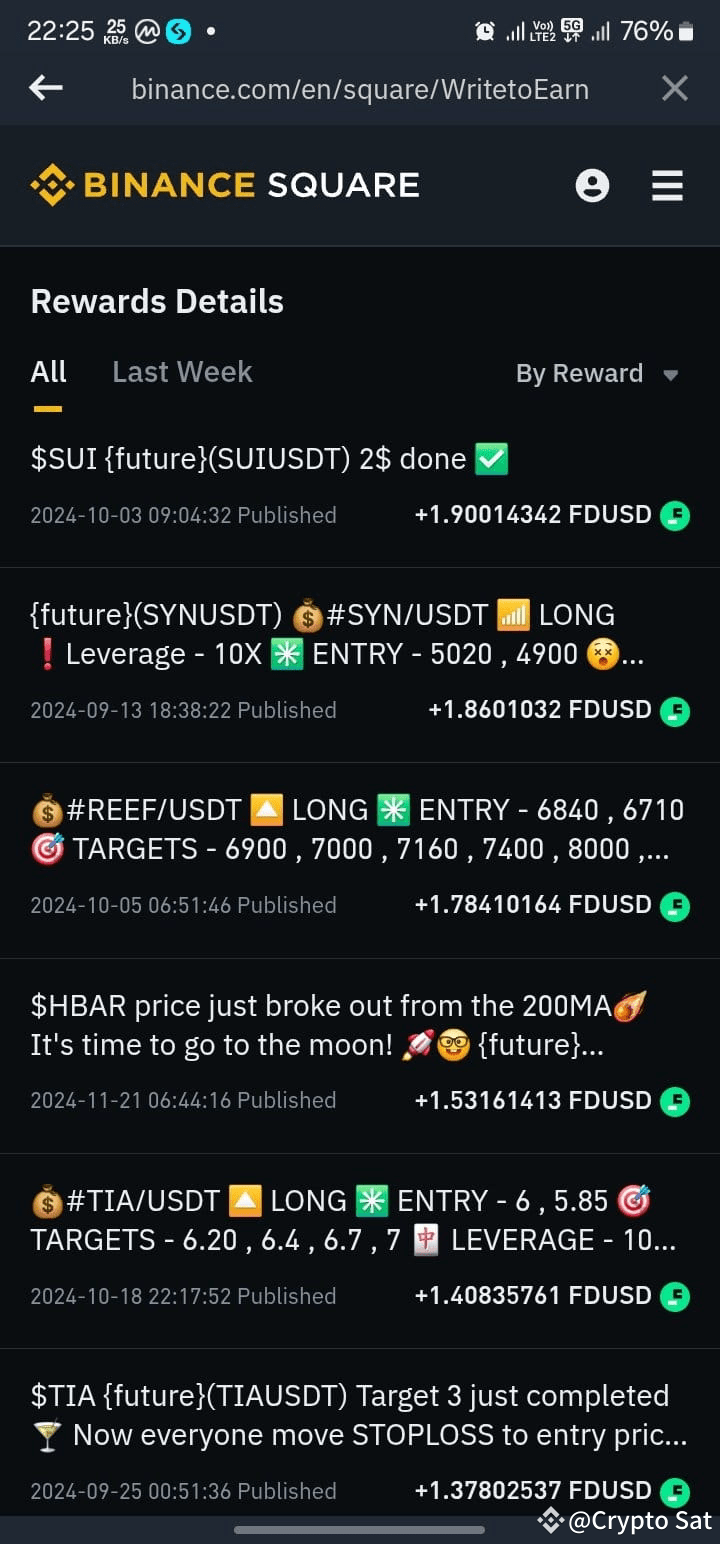This screenshot has width=720, height=1544.
Task: Click the horizontal scroll indicator at the bottom
Action: 360,1529
